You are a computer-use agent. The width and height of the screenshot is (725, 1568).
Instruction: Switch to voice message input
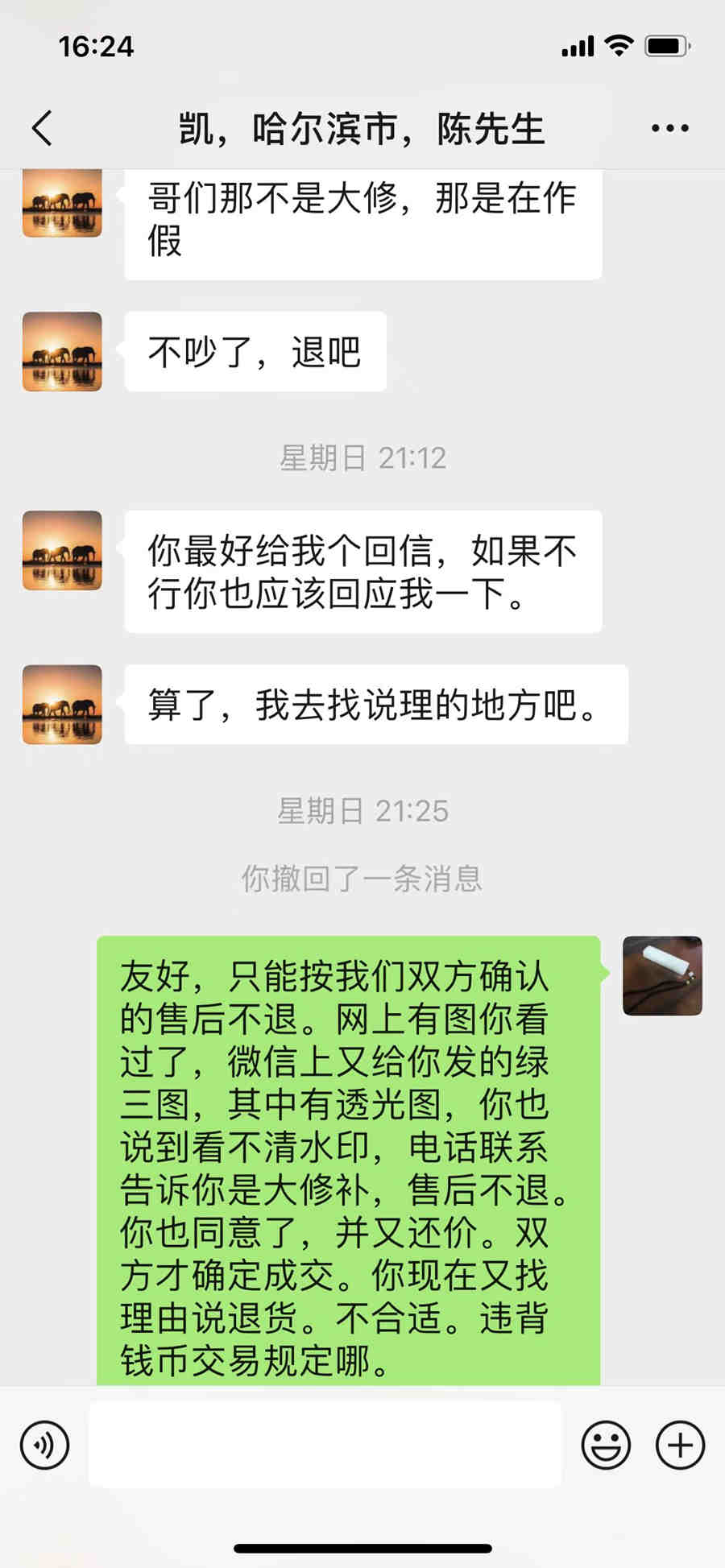45,1445
